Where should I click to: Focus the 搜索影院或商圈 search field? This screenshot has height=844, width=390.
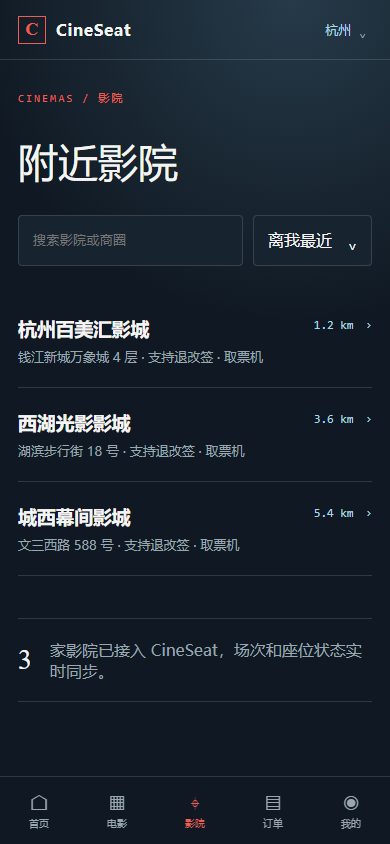(x=130, y=241)
